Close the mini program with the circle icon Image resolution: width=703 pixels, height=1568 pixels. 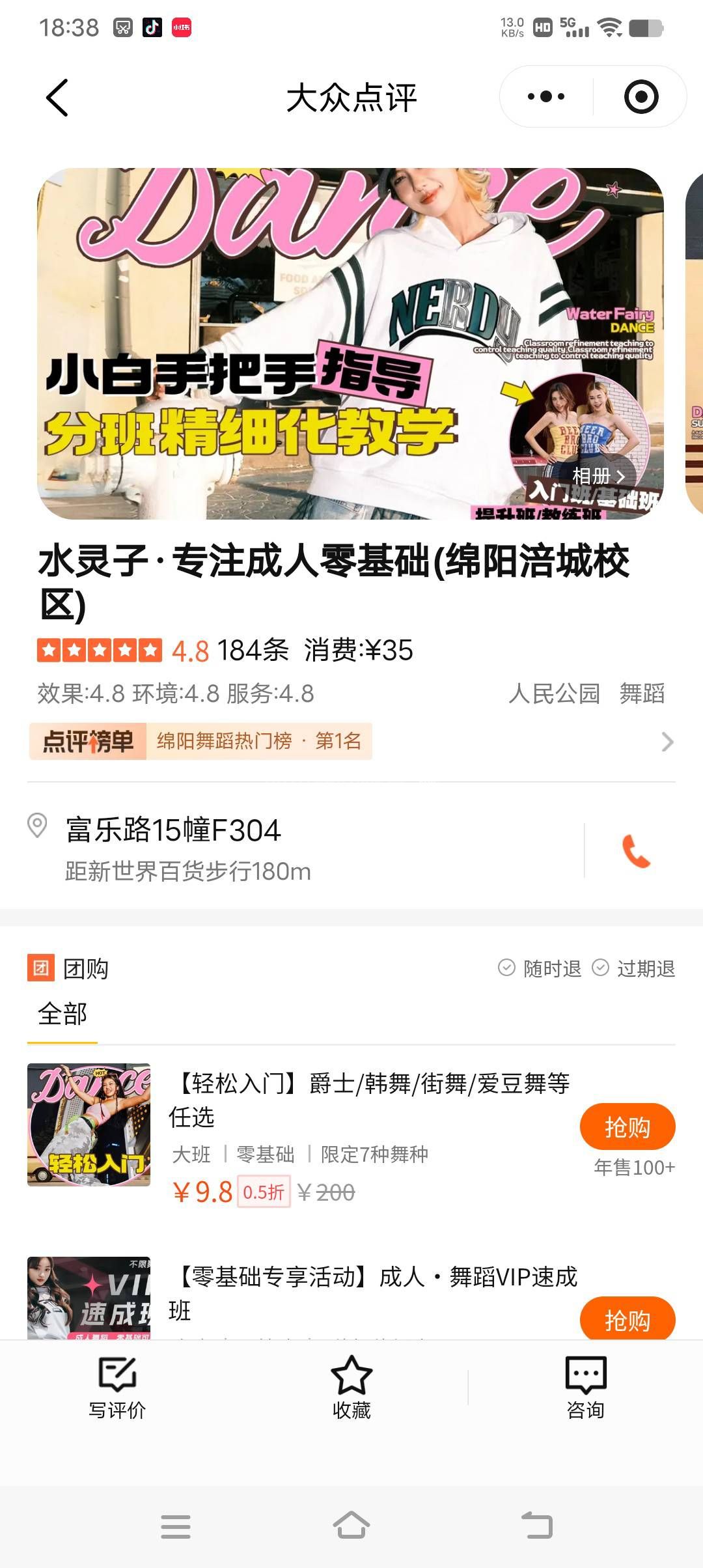(641, 97)
